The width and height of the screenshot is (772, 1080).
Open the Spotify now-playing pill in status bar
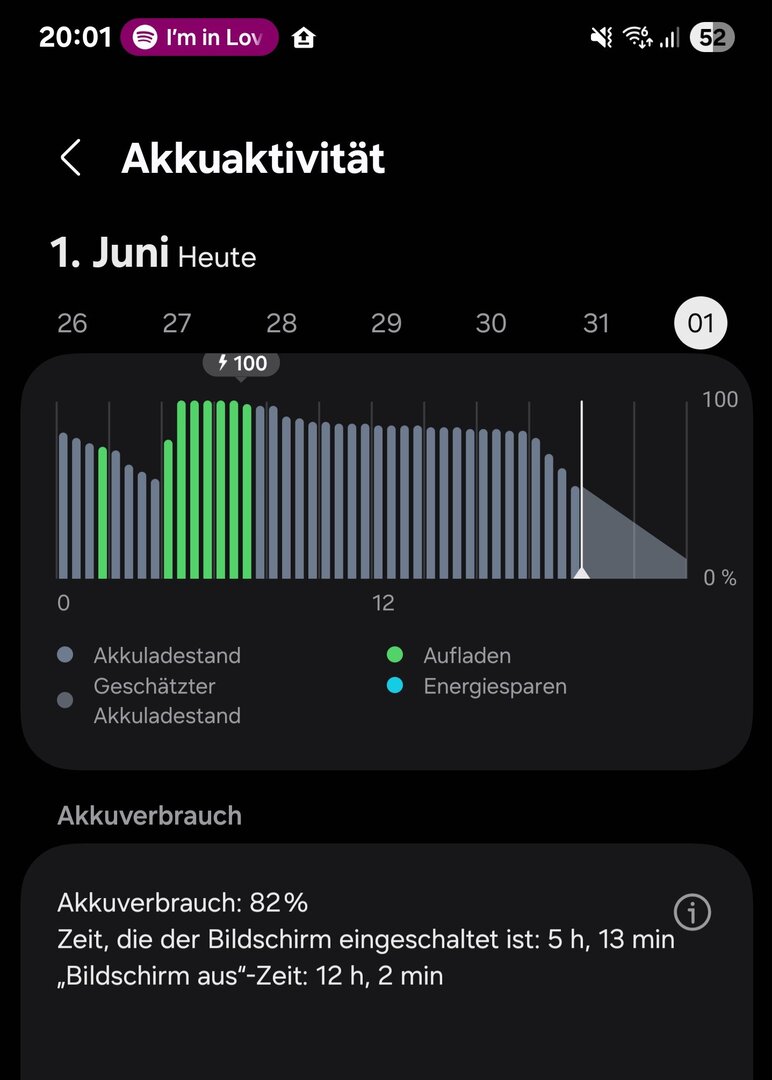[199, 38]
